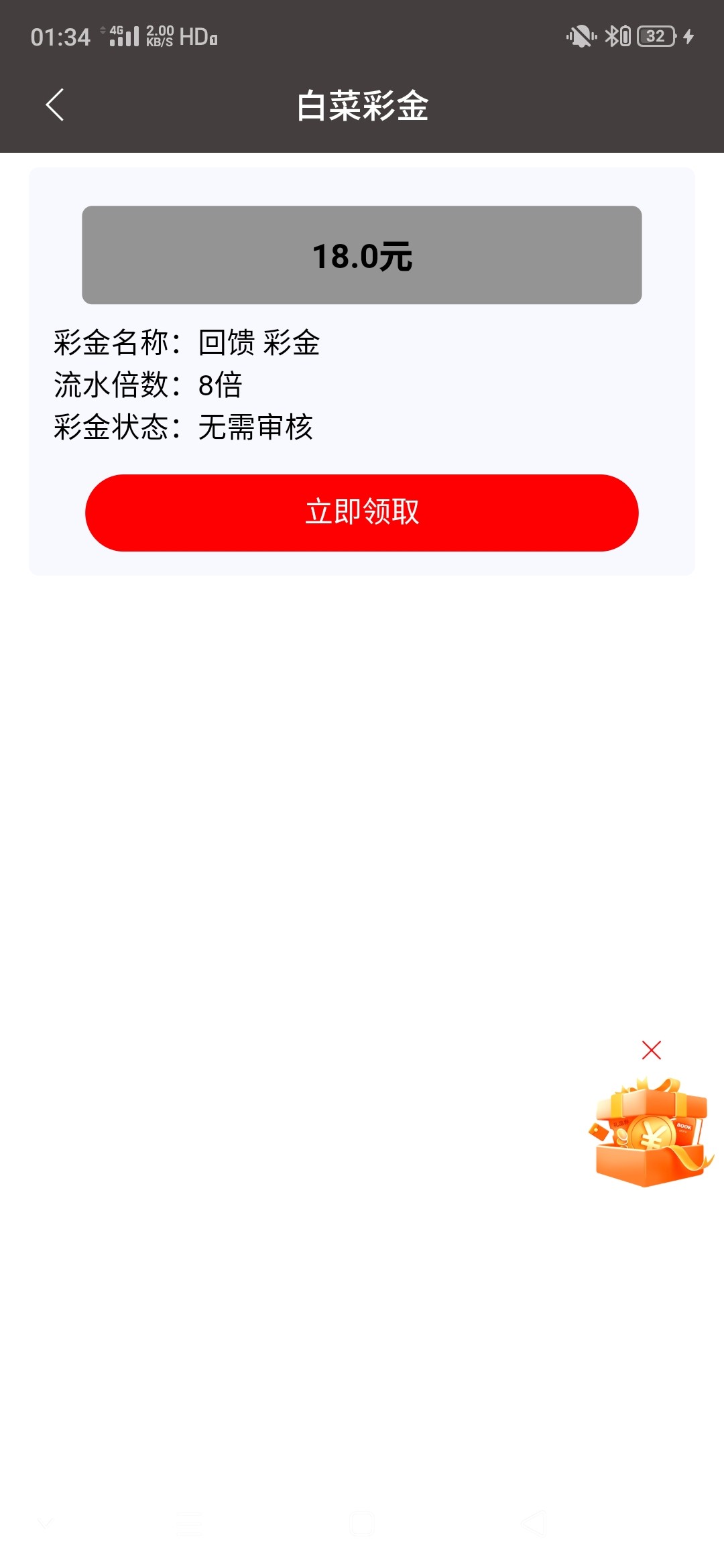Tap the 立即领取 button

tap(361, 513)
